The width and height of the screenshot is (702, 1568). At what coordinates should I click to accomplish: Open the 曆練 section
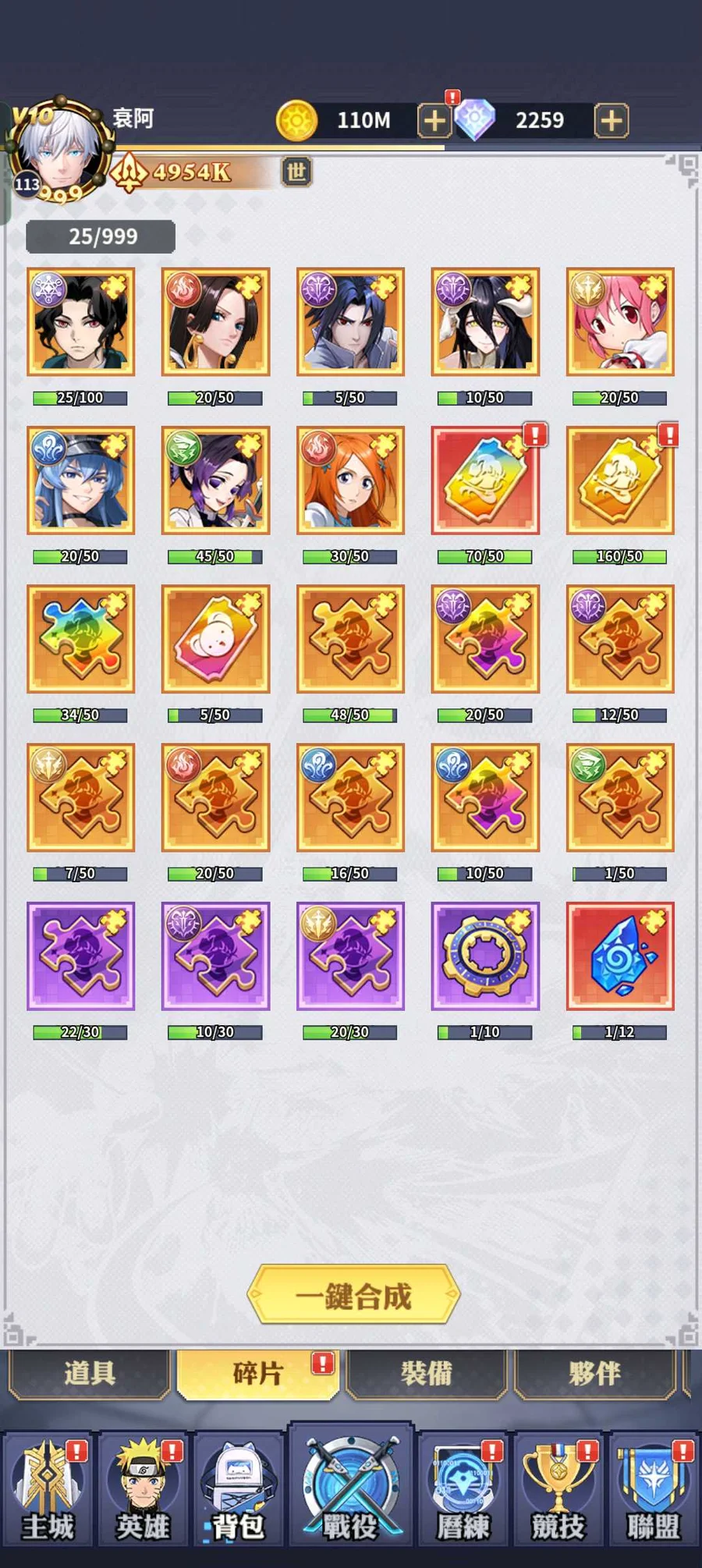click(x=463, y=1491)
